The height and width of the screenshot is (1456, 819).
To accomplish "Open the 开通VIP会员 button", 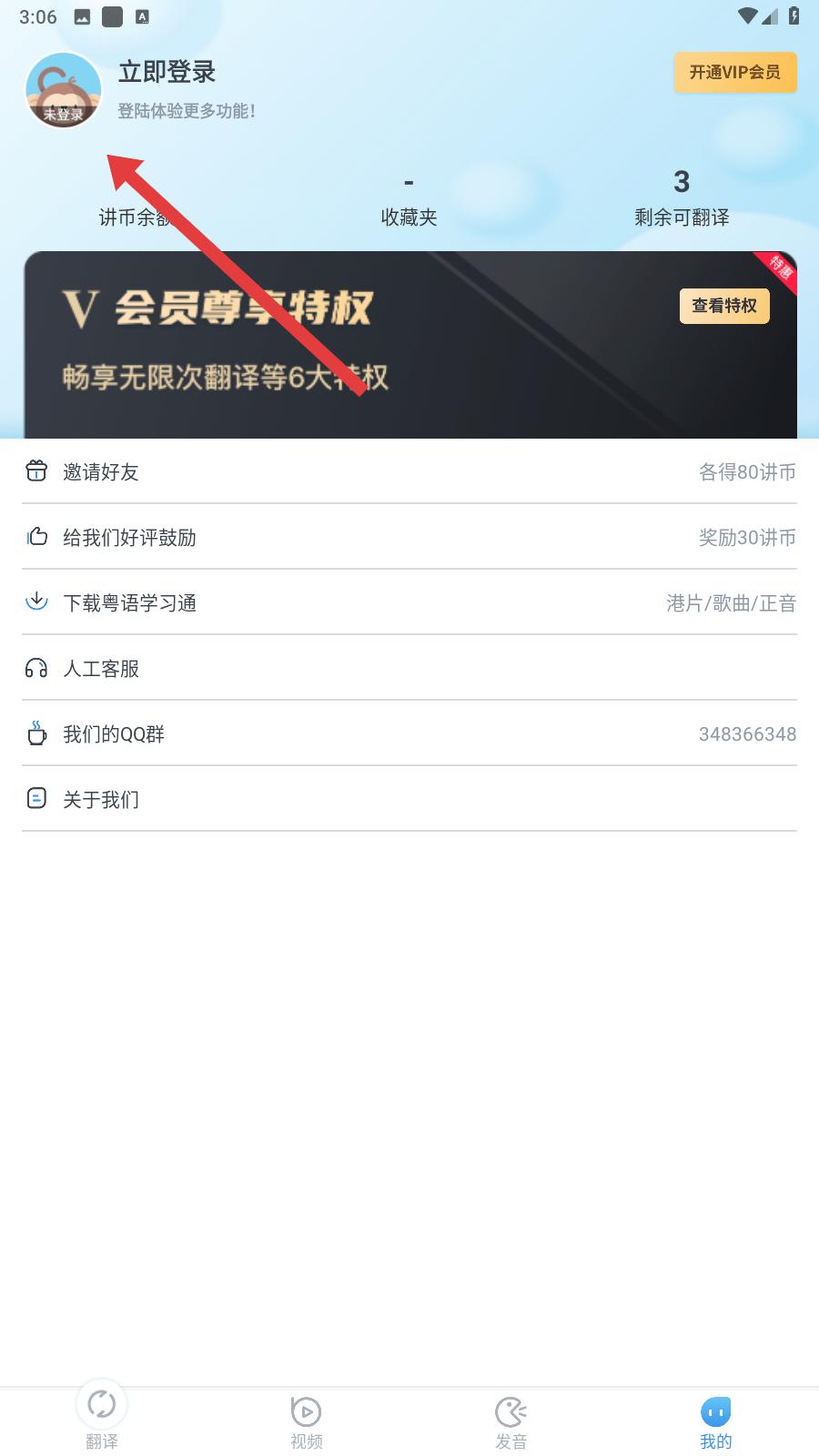I will point(734,73).
